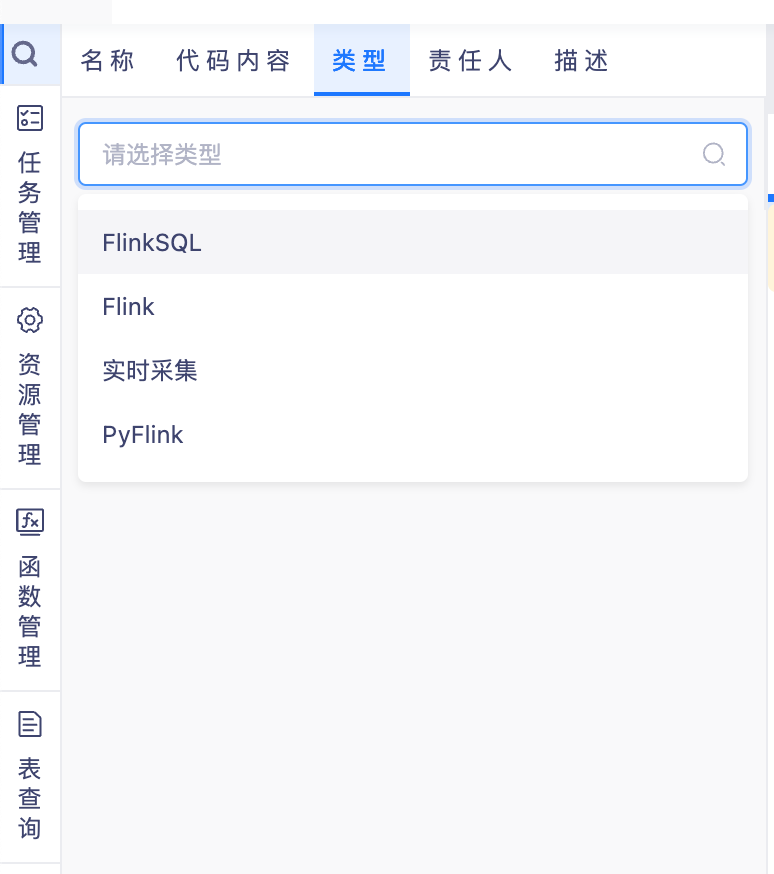Switch to the 描述 tab
The height and width of the screenshot is (874, 774).
[x=582, y=61]
